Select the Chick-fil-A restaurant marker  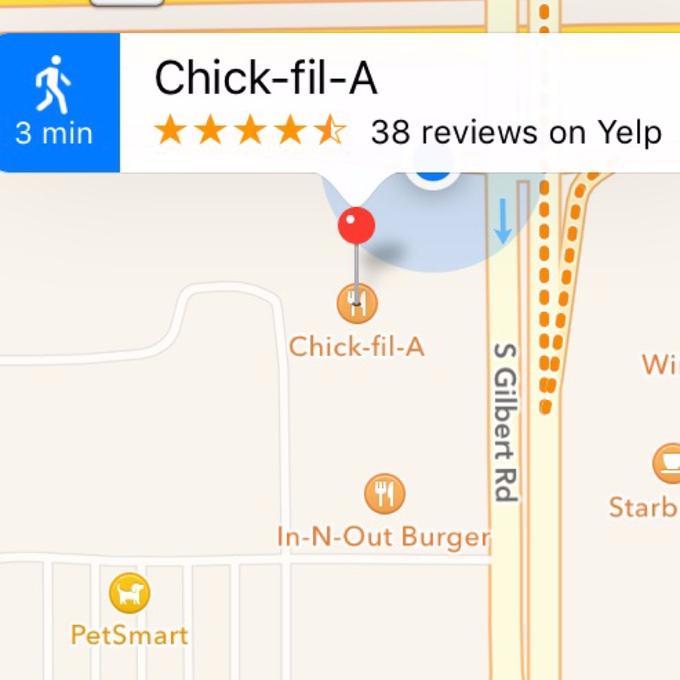357,303
